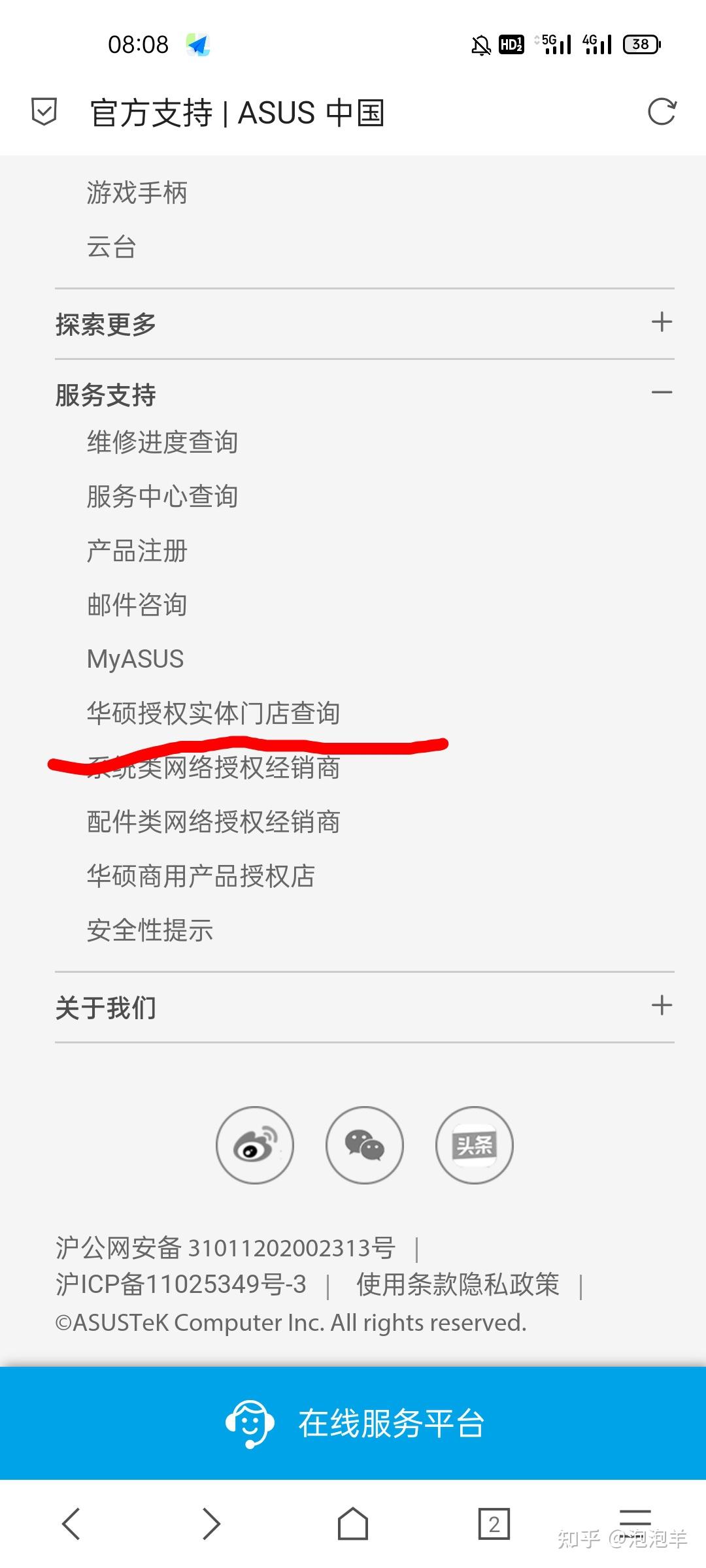
Task: Open the 游戏手柄 link
Action: (x=137, y=193)
